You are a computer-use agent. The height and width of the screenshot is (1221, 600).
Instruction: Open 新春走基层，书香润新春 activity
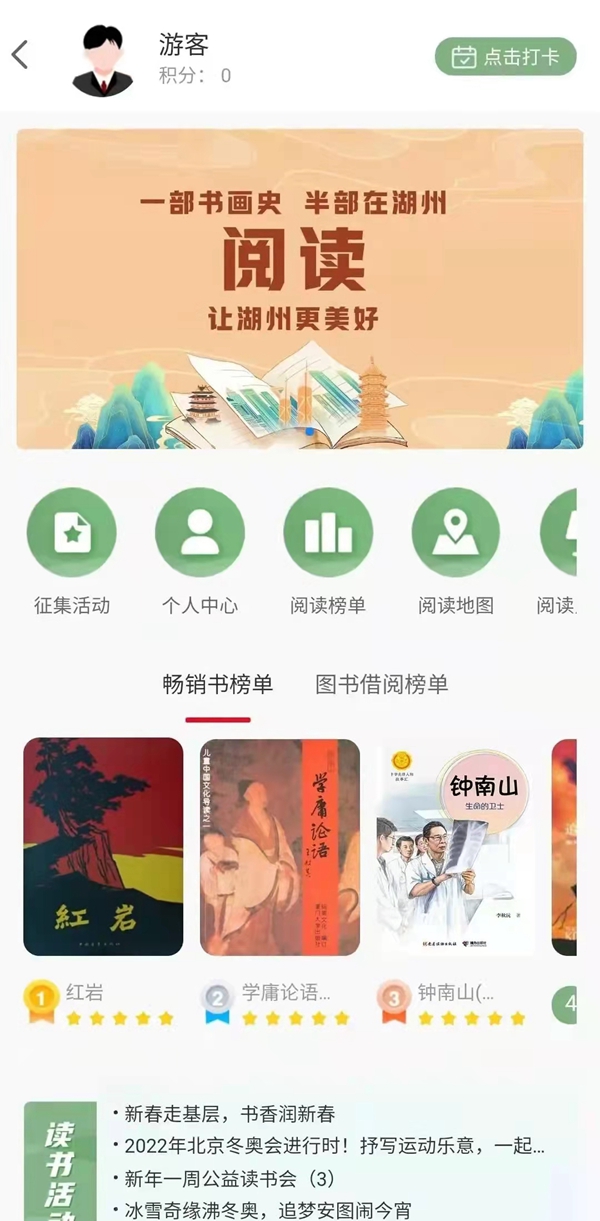(230, 1114)
